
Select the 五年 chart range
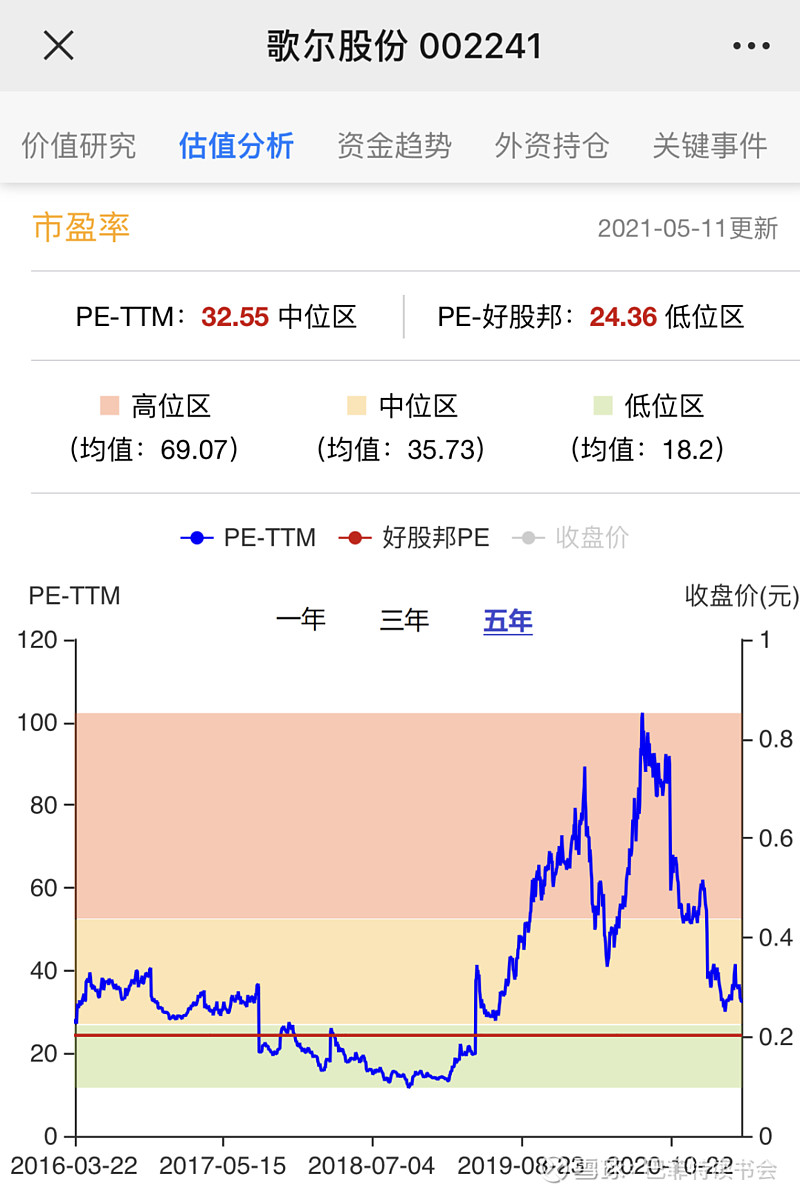508,621
